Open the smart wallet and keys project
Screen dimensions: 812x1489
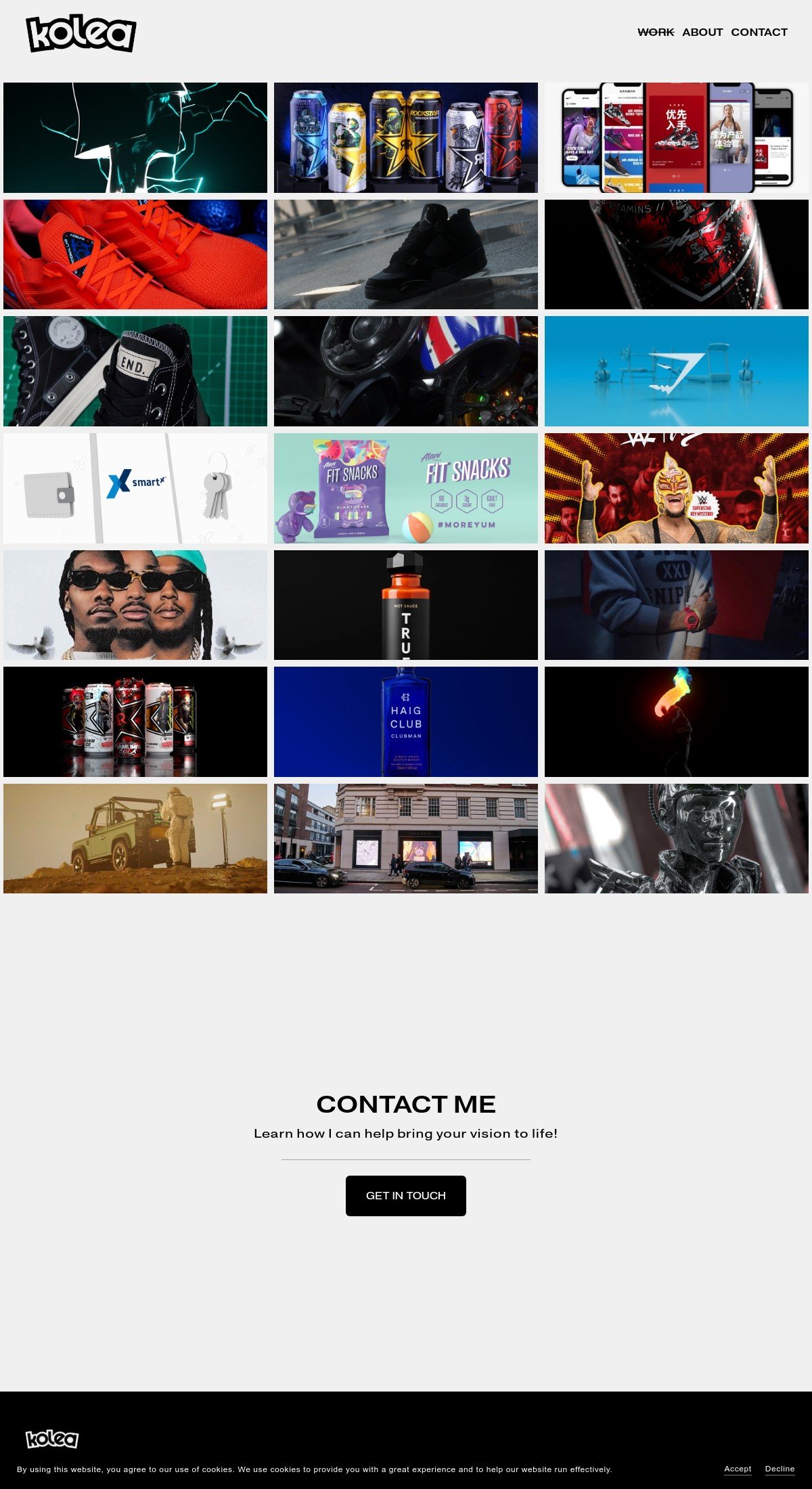click(x=135, y=488)
